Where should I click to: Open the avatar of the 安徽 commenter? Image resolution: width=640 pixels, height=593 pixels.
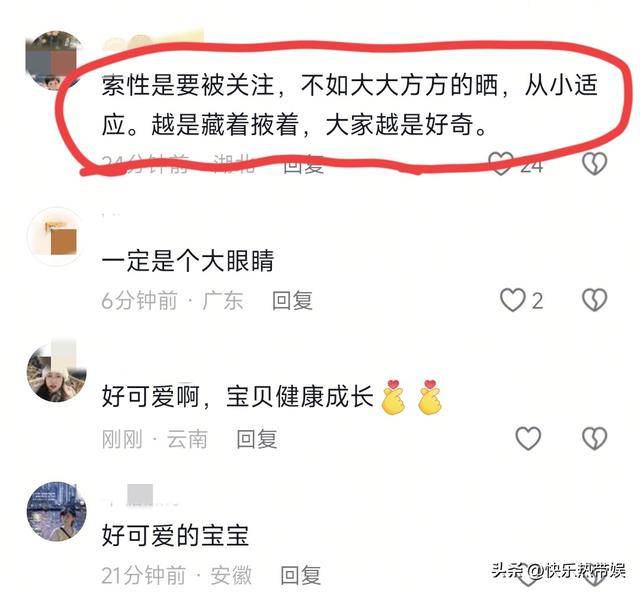(x=55, y=511)
